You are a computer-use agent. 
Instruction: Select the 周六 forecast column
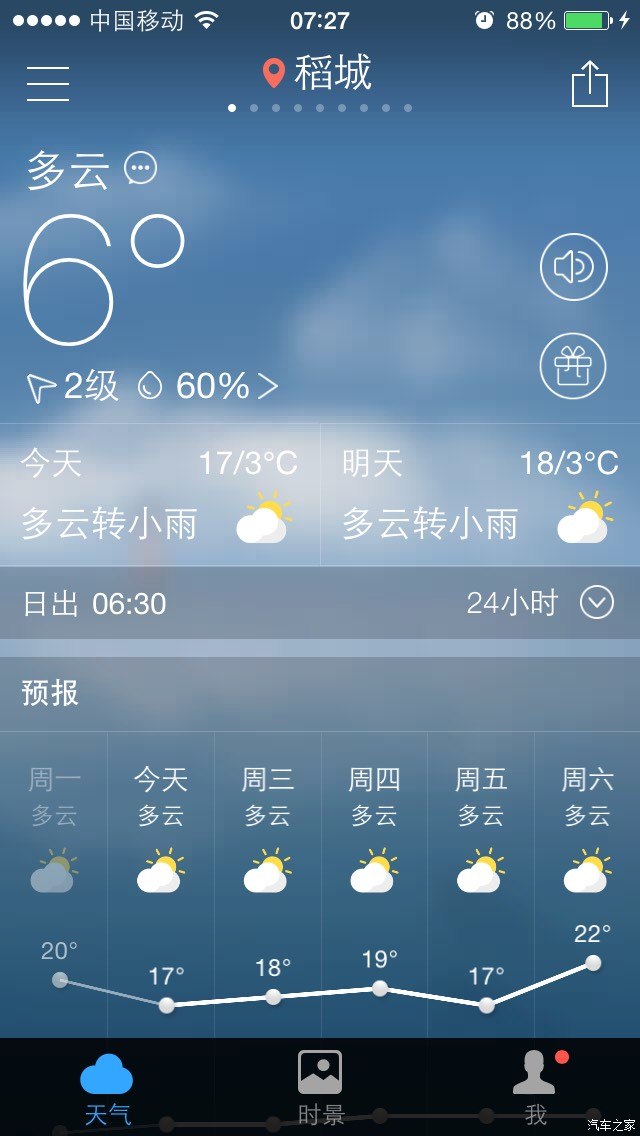tap(587, 830)
